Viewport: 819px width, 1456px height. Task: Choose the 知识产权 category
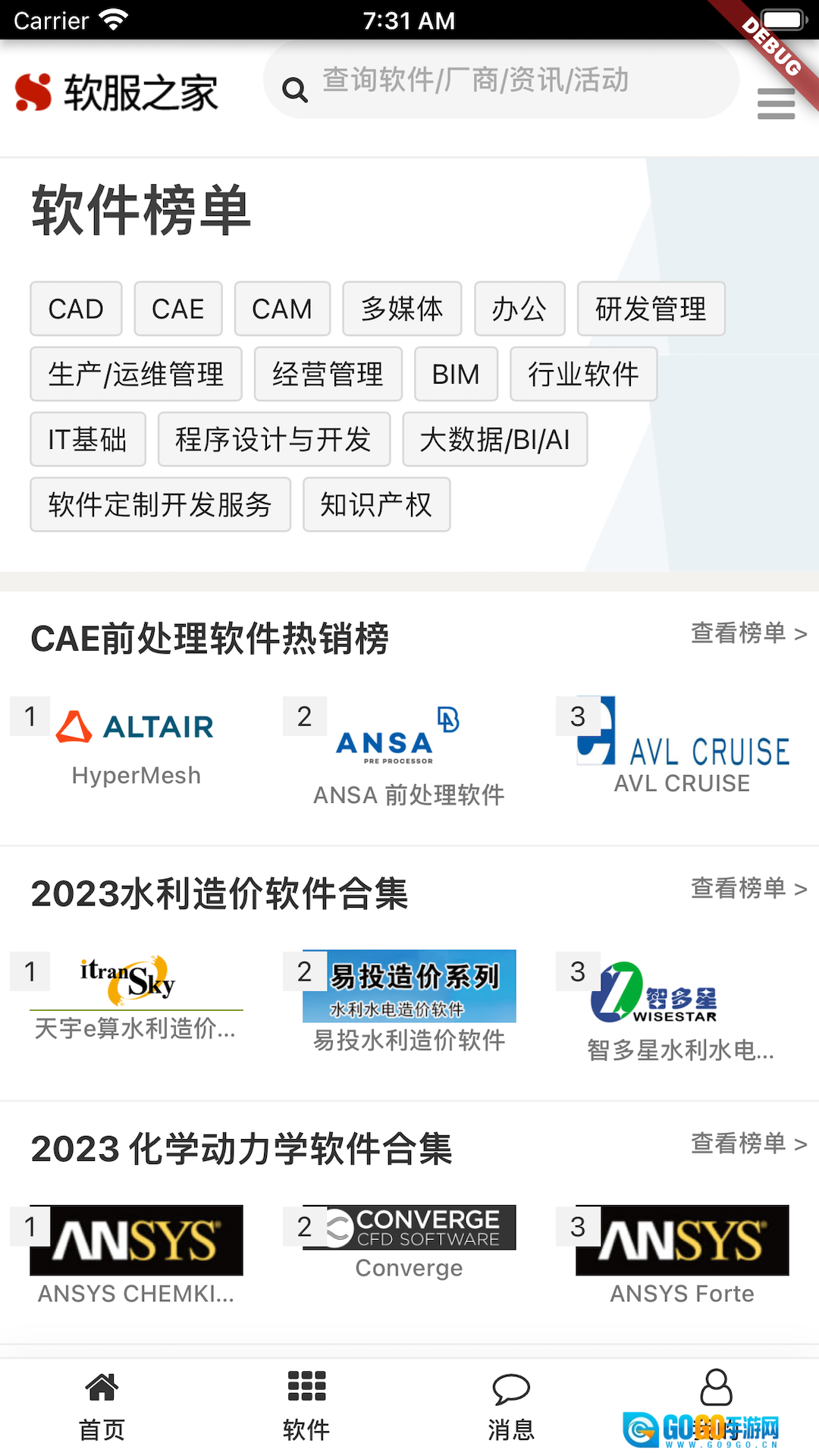[376, 504]
